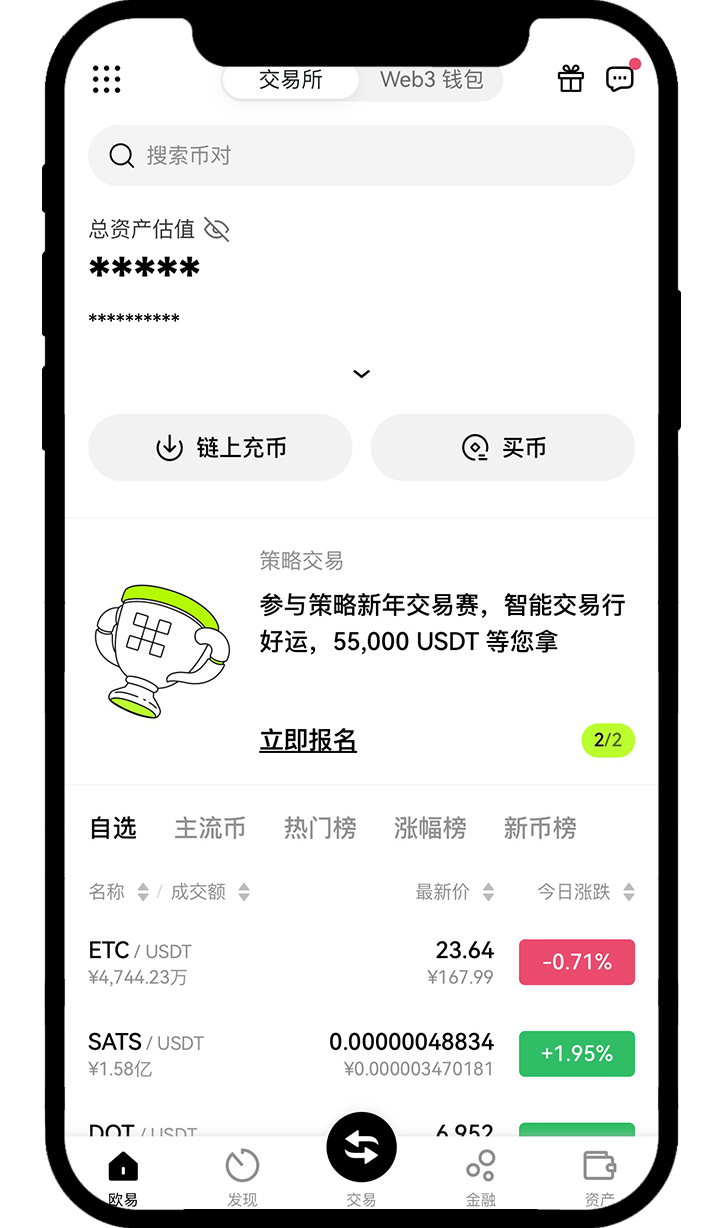Toggle the 今日涨跌 sort order
The height and width of the screenshot is (1228, 723).
pyautogui.click(x=628, y=891)
